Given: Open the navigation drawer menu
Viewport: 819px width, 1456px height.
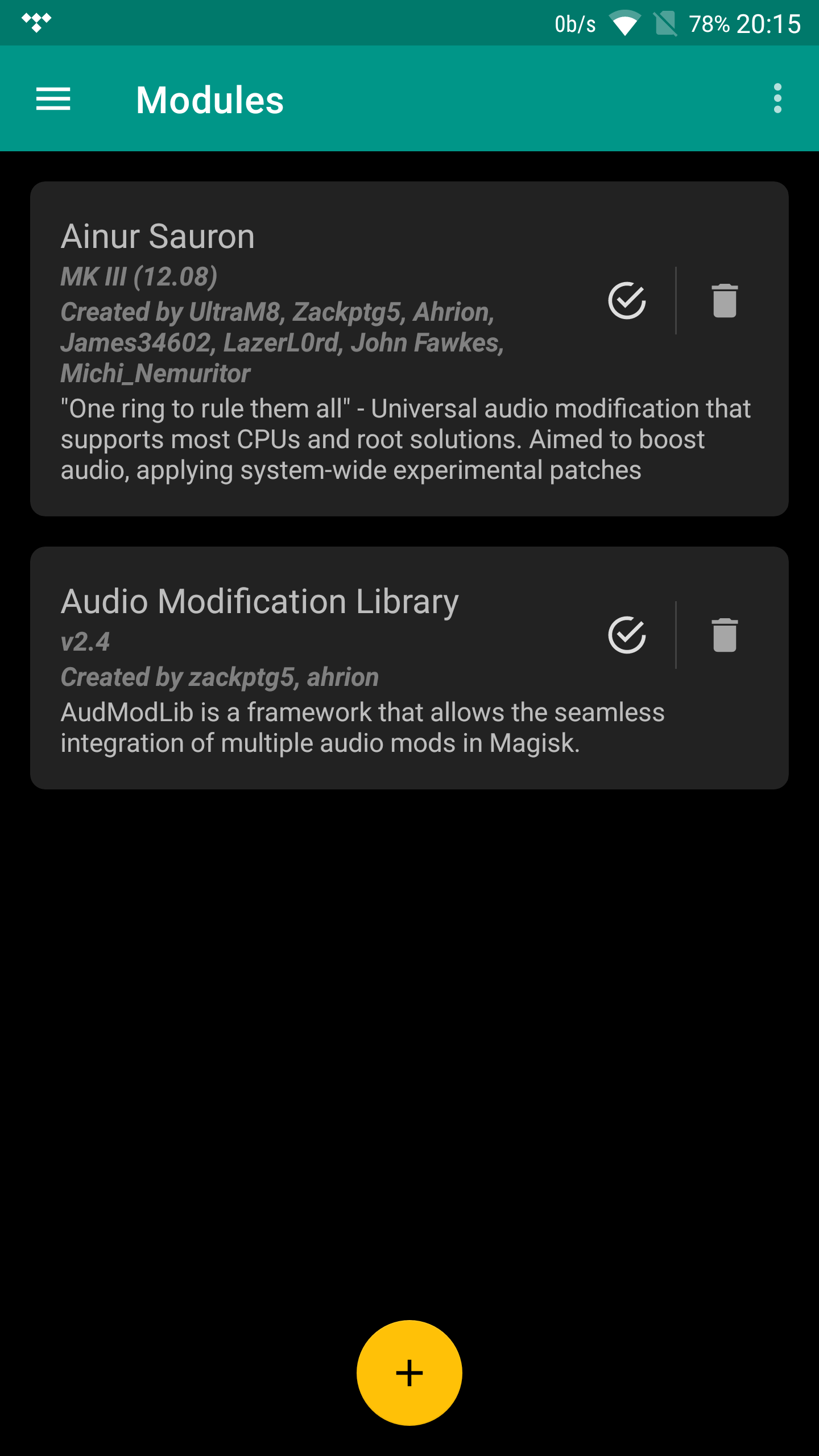Looking at the screenshot, I should tap(53, 99).
